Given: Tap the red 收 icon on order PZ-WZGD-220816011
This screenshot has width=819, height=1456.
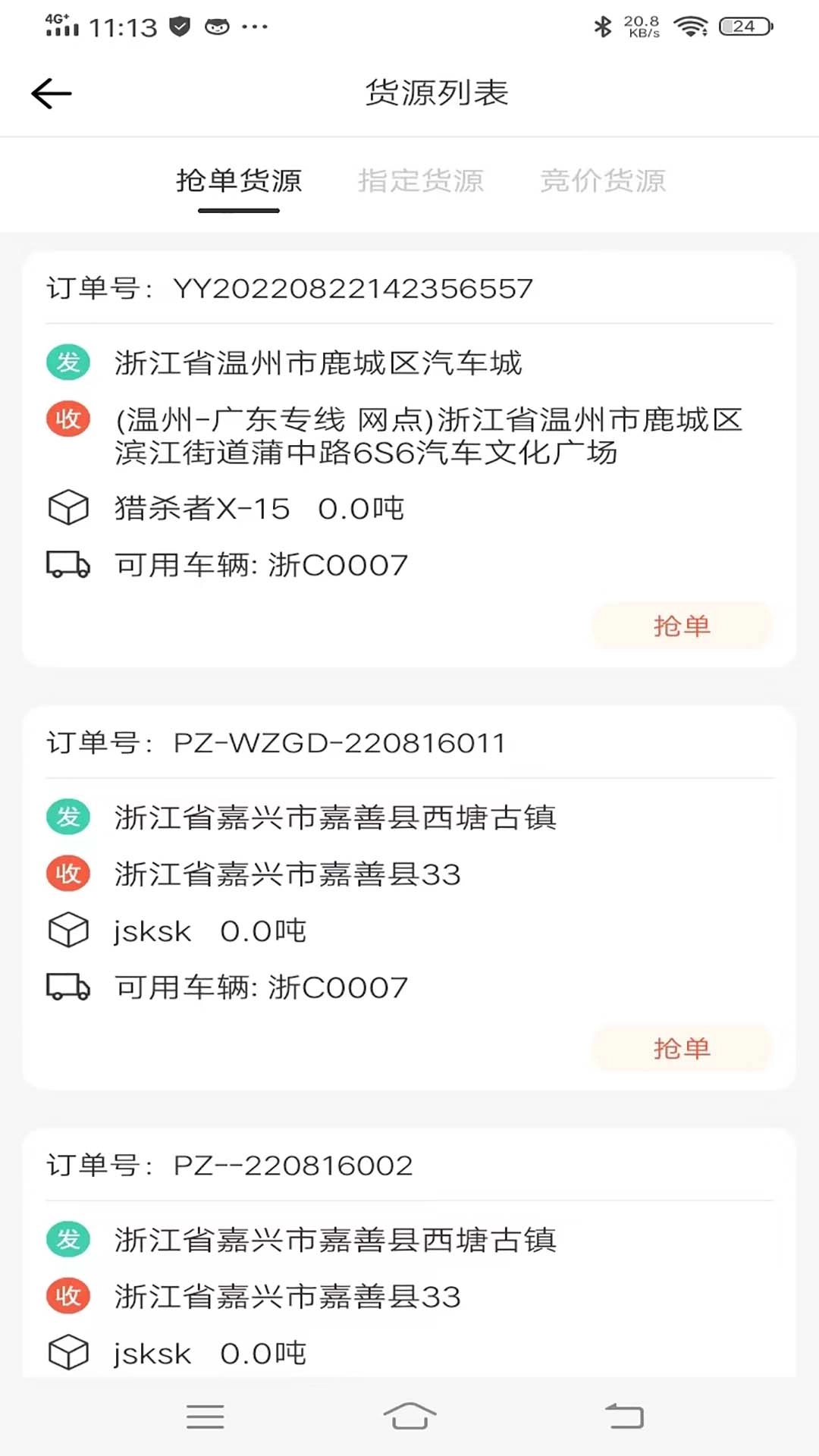Looking at the screenshot, I should point(68,874).
